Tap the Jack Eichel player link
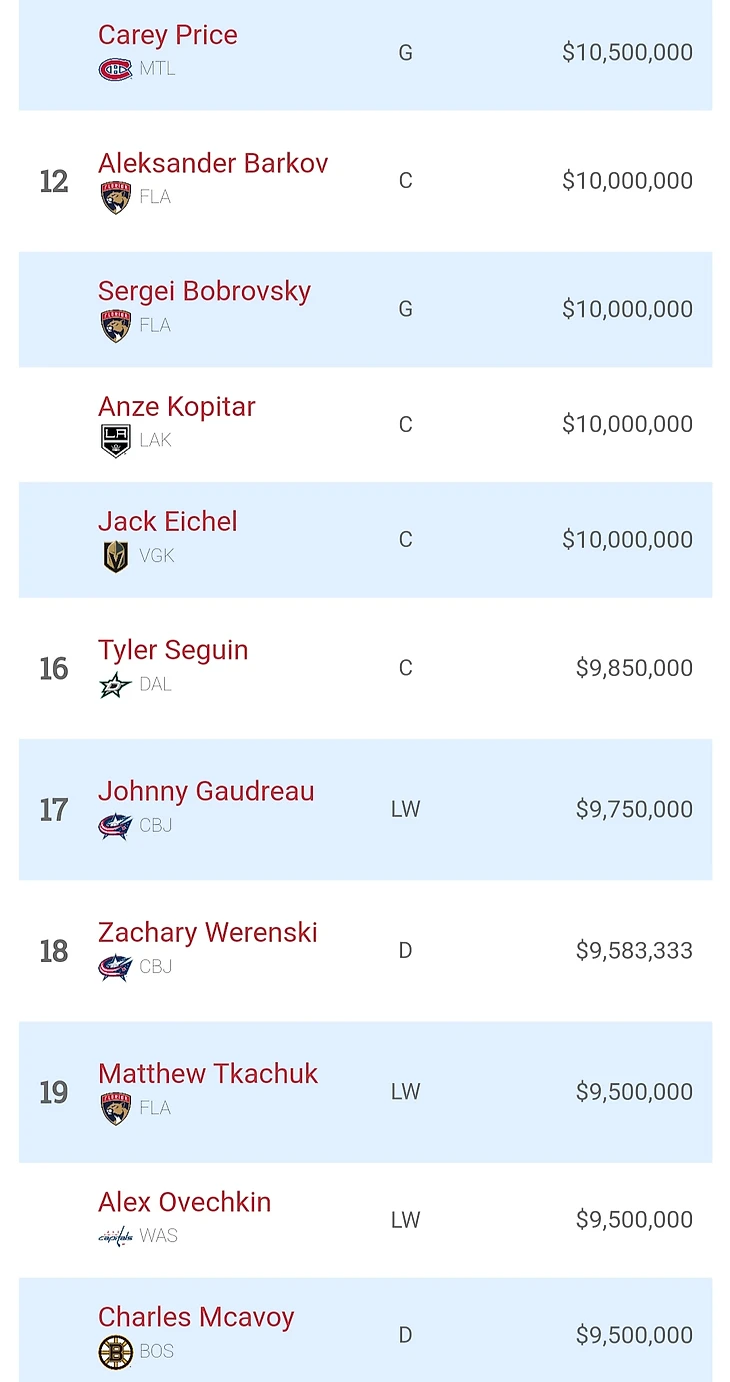 pyautogui.click(x=167, y=522)
